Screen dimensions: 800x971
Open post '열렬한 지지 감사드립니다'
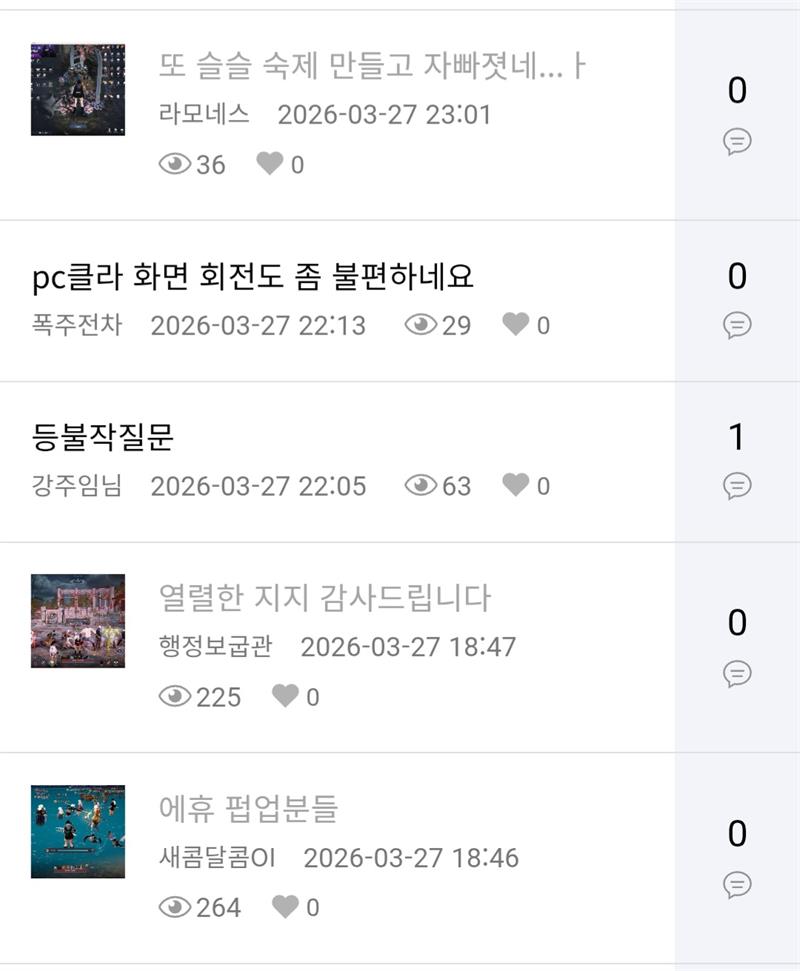[x=325, y=598]
